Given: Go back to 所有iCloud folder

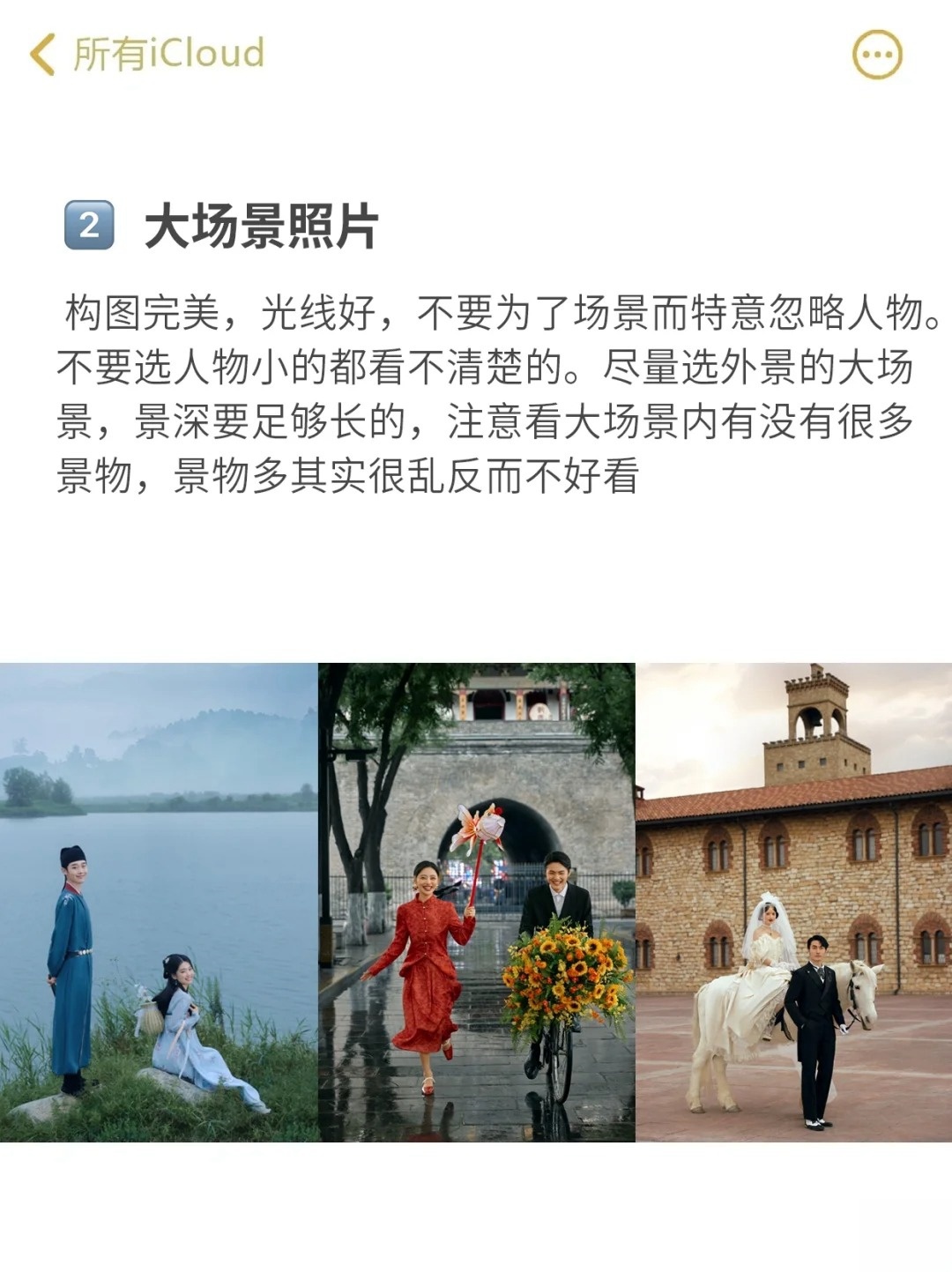Looking at the screenshot, I should [x=147, y=54].
